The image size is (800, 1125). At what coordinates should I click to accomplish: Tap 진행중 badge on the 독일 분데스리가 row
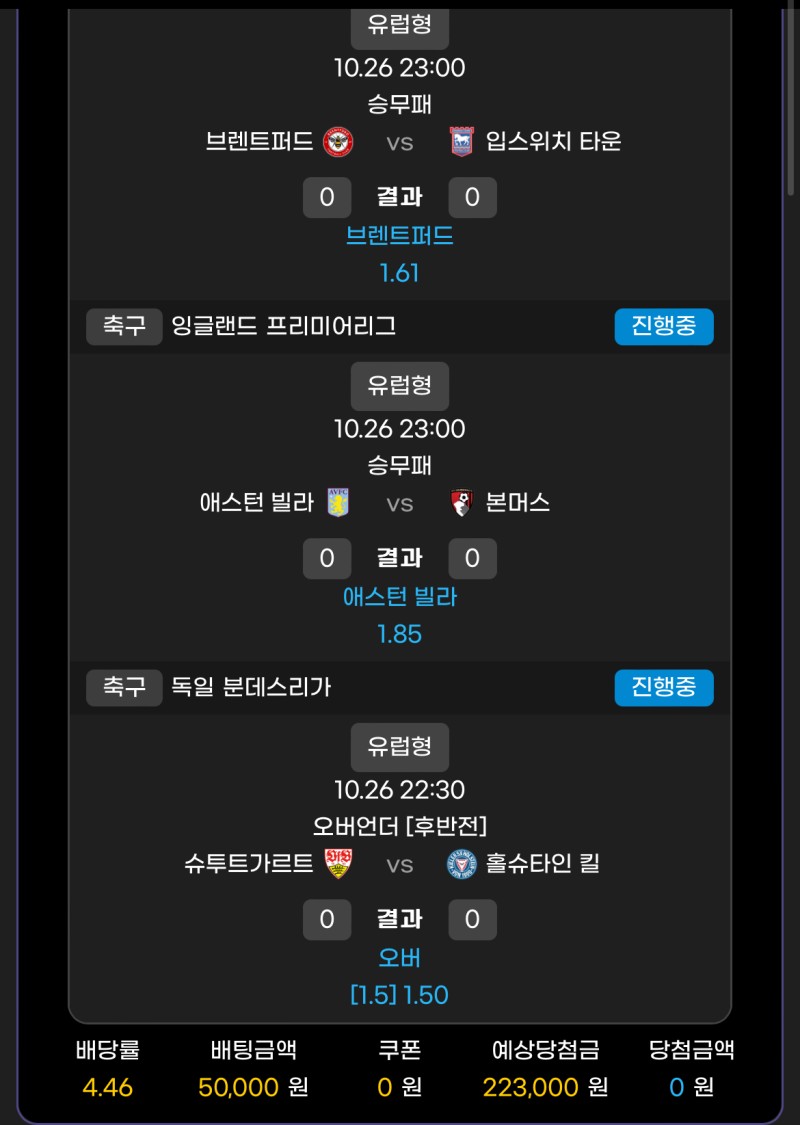coord(663,687)
